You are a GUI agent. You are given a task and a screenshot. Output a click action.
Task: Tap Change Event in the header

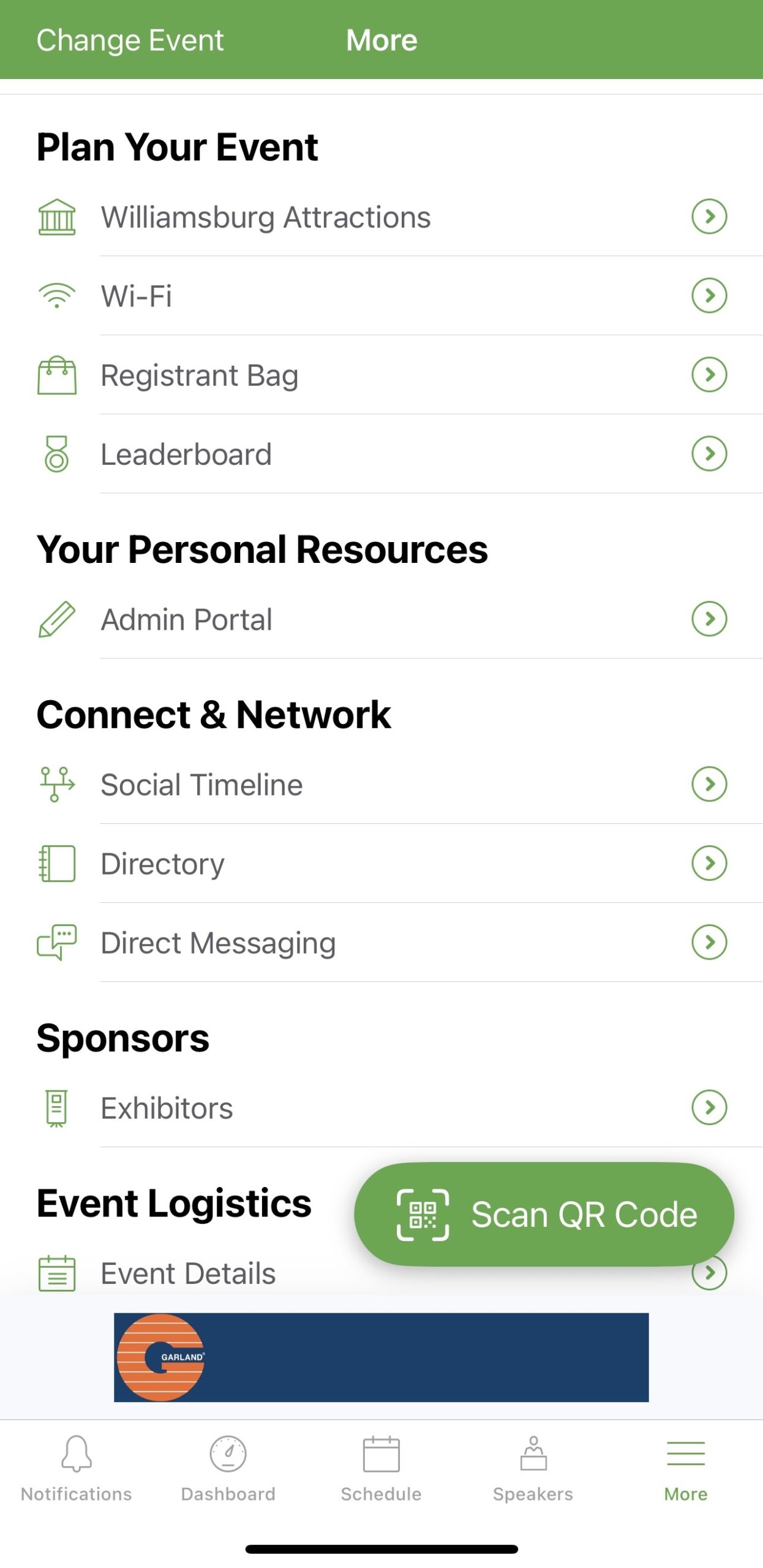130,40
